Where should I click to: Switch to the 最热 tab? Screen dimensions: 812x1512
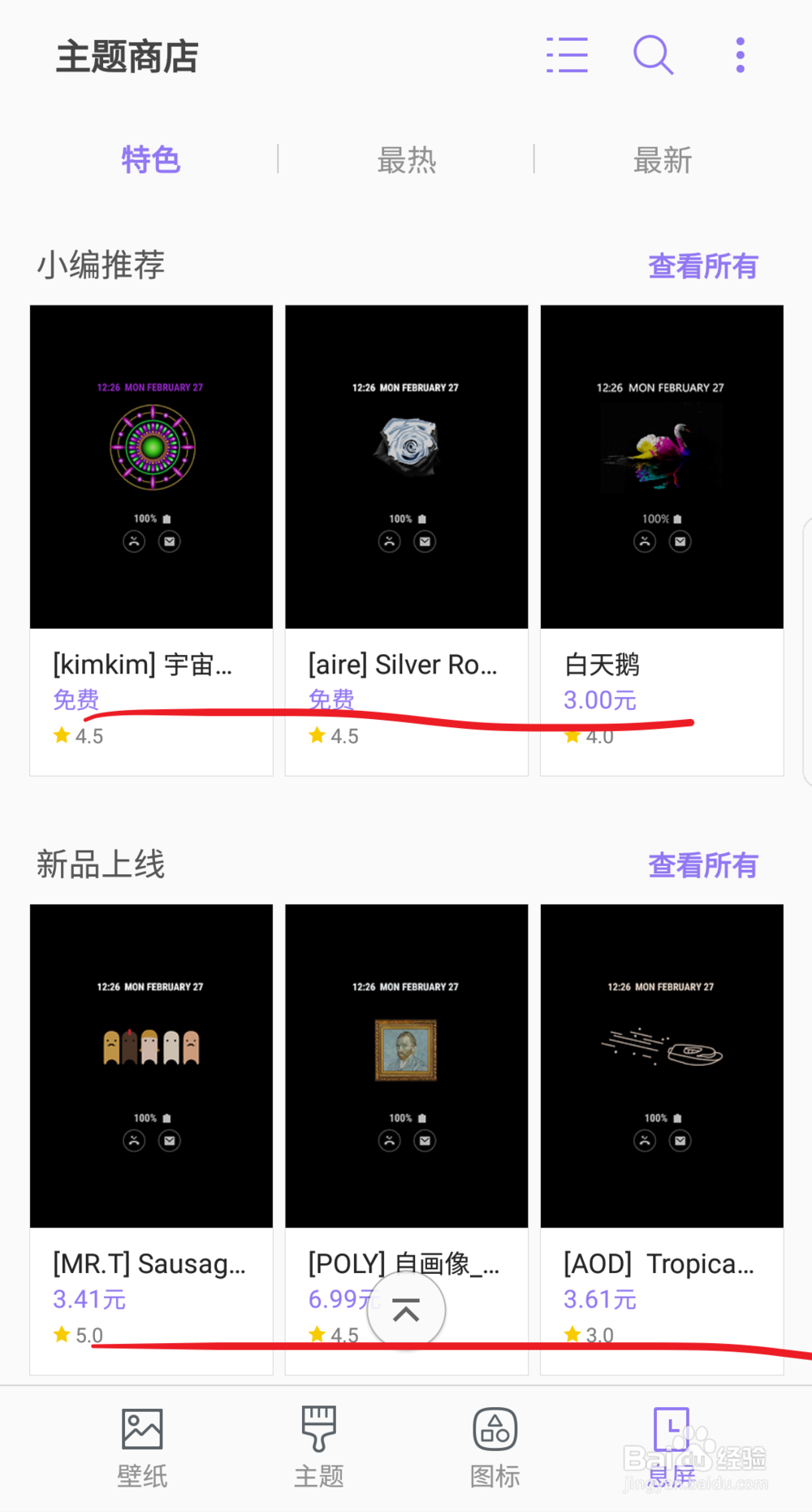tap(407, 161)
